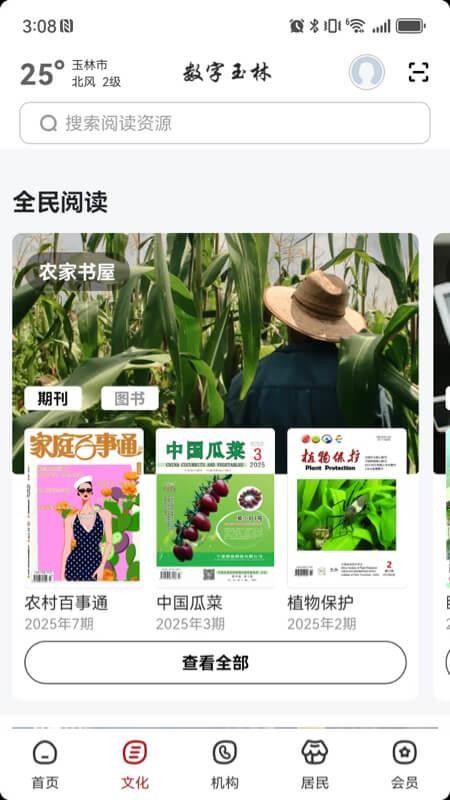Tap the 查看全部 button
This screenshot has height=800, width=450.
[x=215, y=663]
